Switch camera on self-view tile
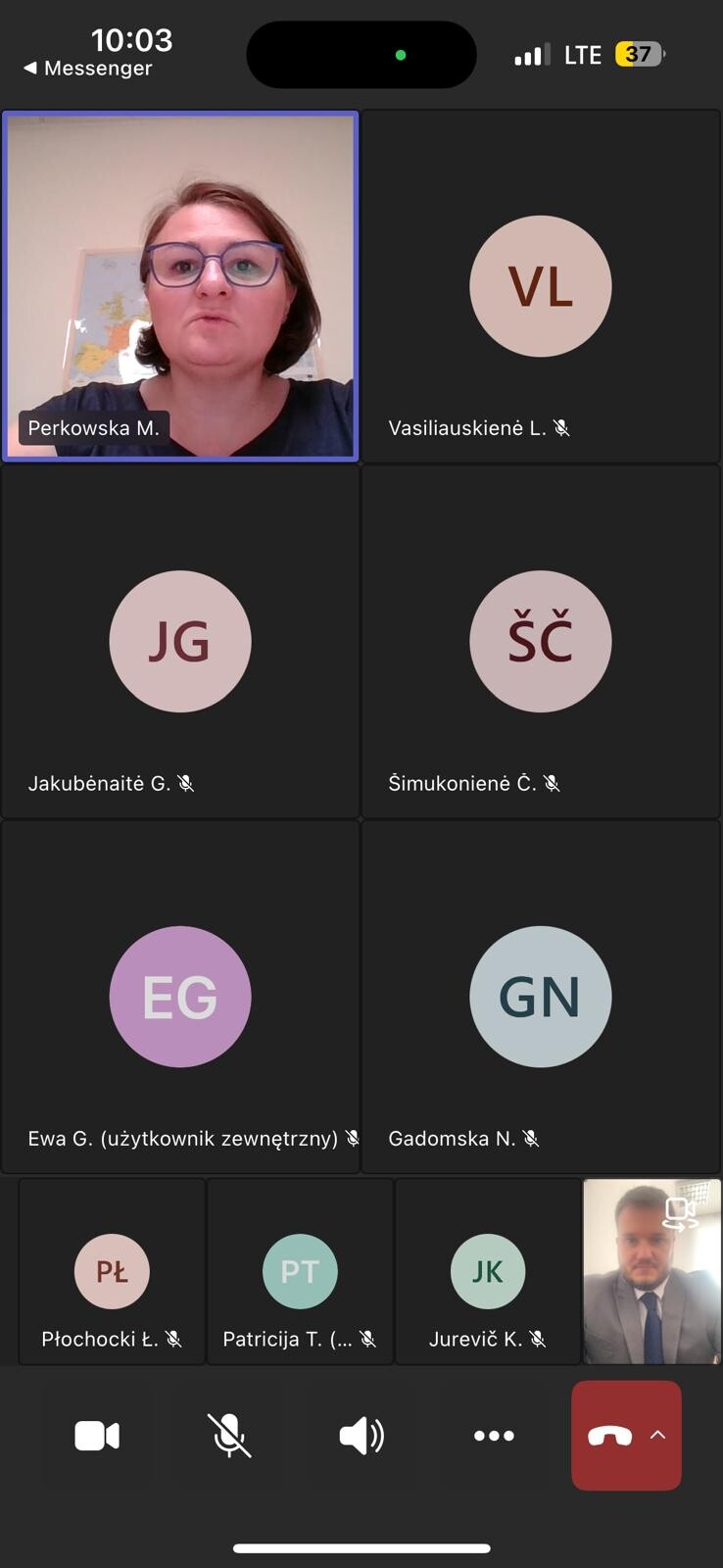The width and height of the screenshot is (723, 1568). (680, 1213)
